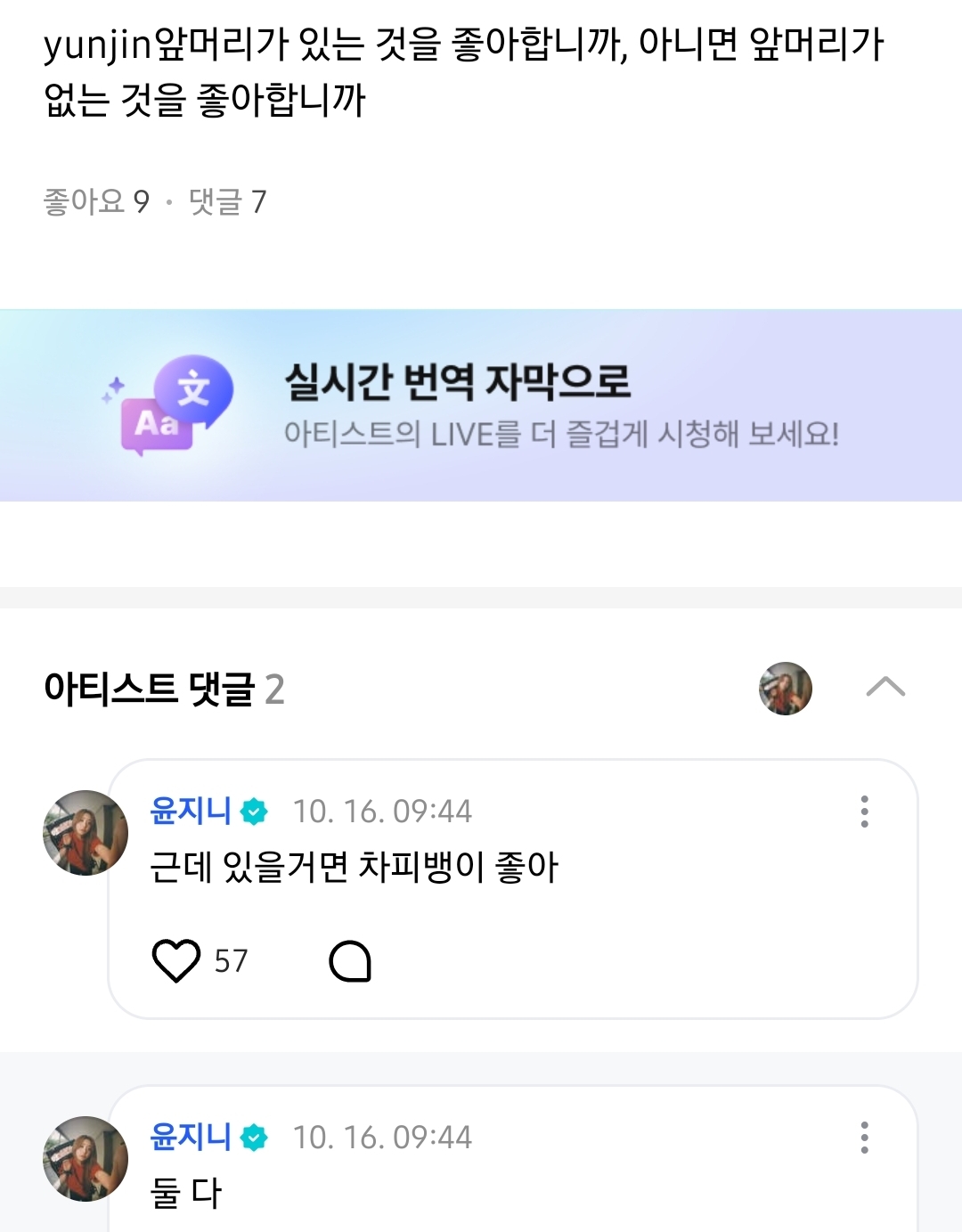Open the 댓글 7 comments count
Image resolution: width=962 pixels, height=1232 pixels.
pos(227,202)
